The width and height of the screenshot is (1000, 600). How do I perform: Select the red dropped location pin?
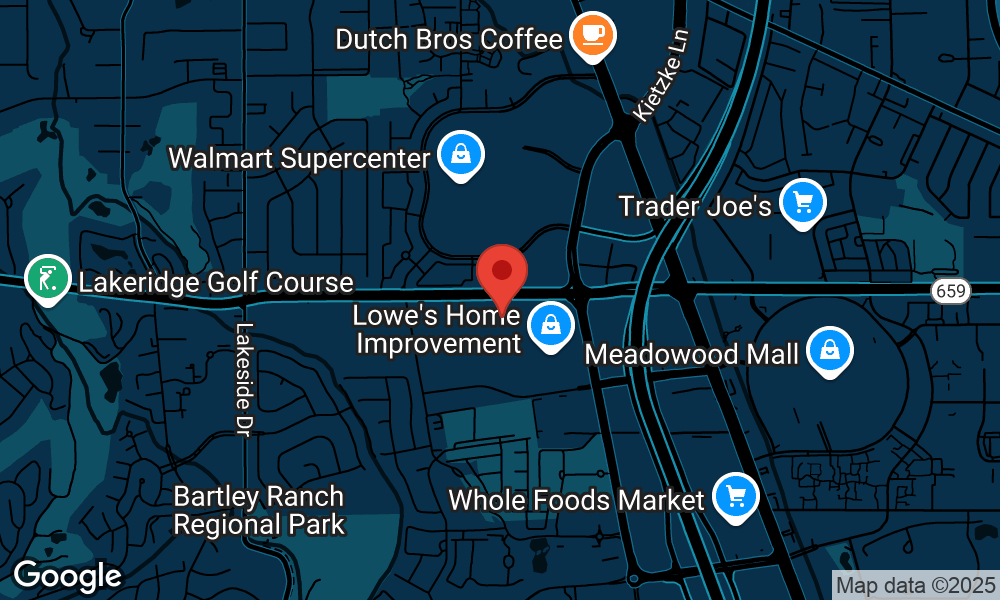[x=502, y=274]
